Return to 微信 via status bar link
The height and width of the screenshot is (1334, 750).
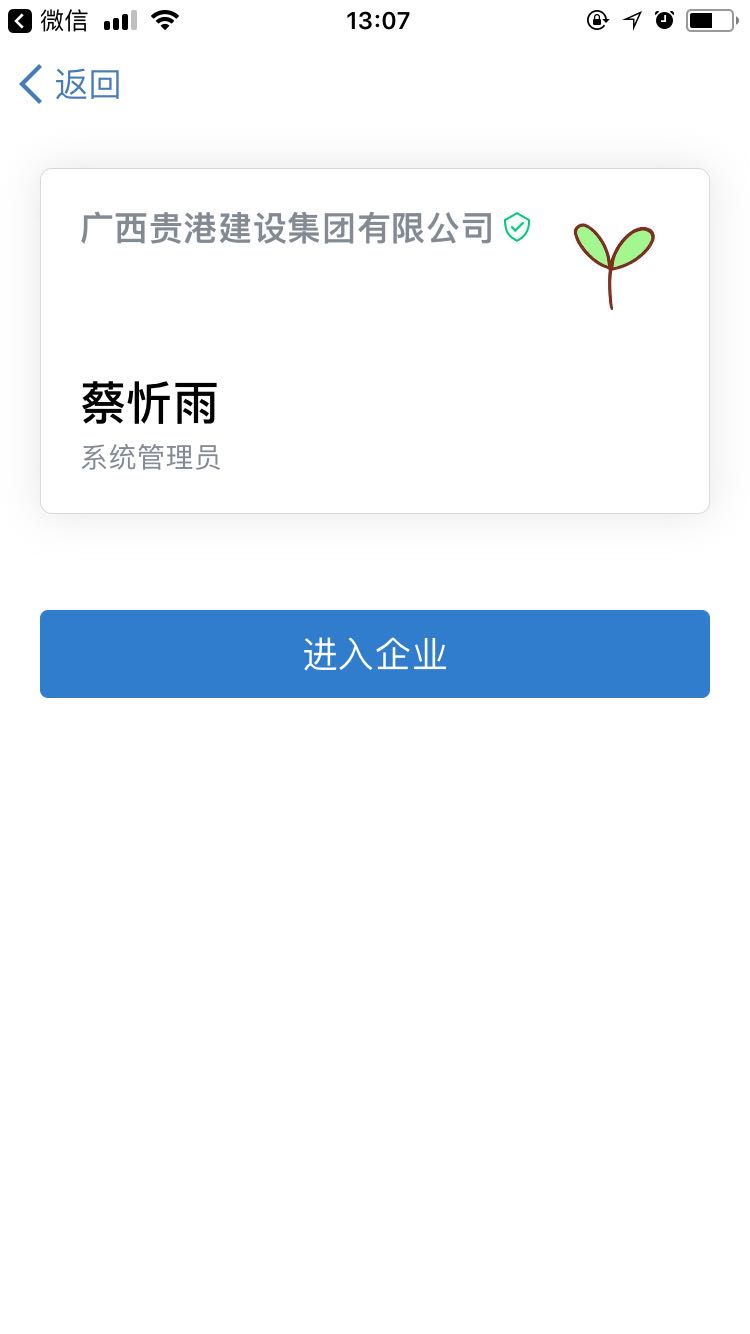pyautogui.click(x=48, y=20)
